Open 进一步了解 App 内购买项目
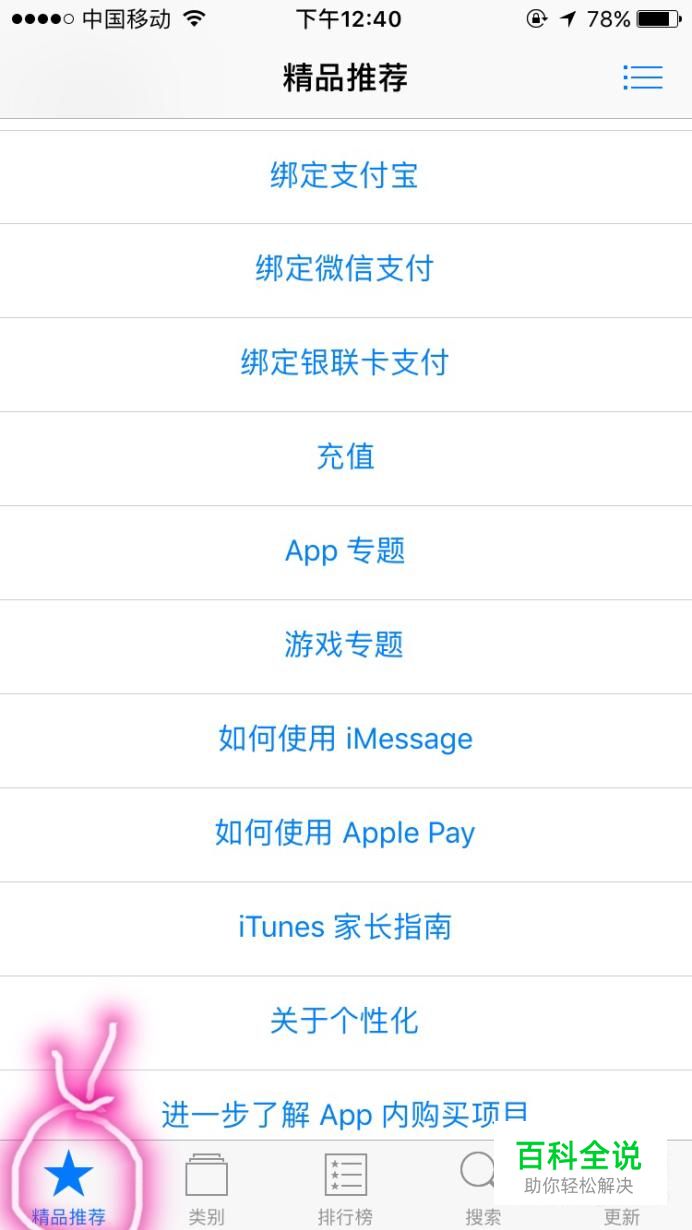The width and height of the screenshot is (692, 1230). click(x=345, y=1112)
